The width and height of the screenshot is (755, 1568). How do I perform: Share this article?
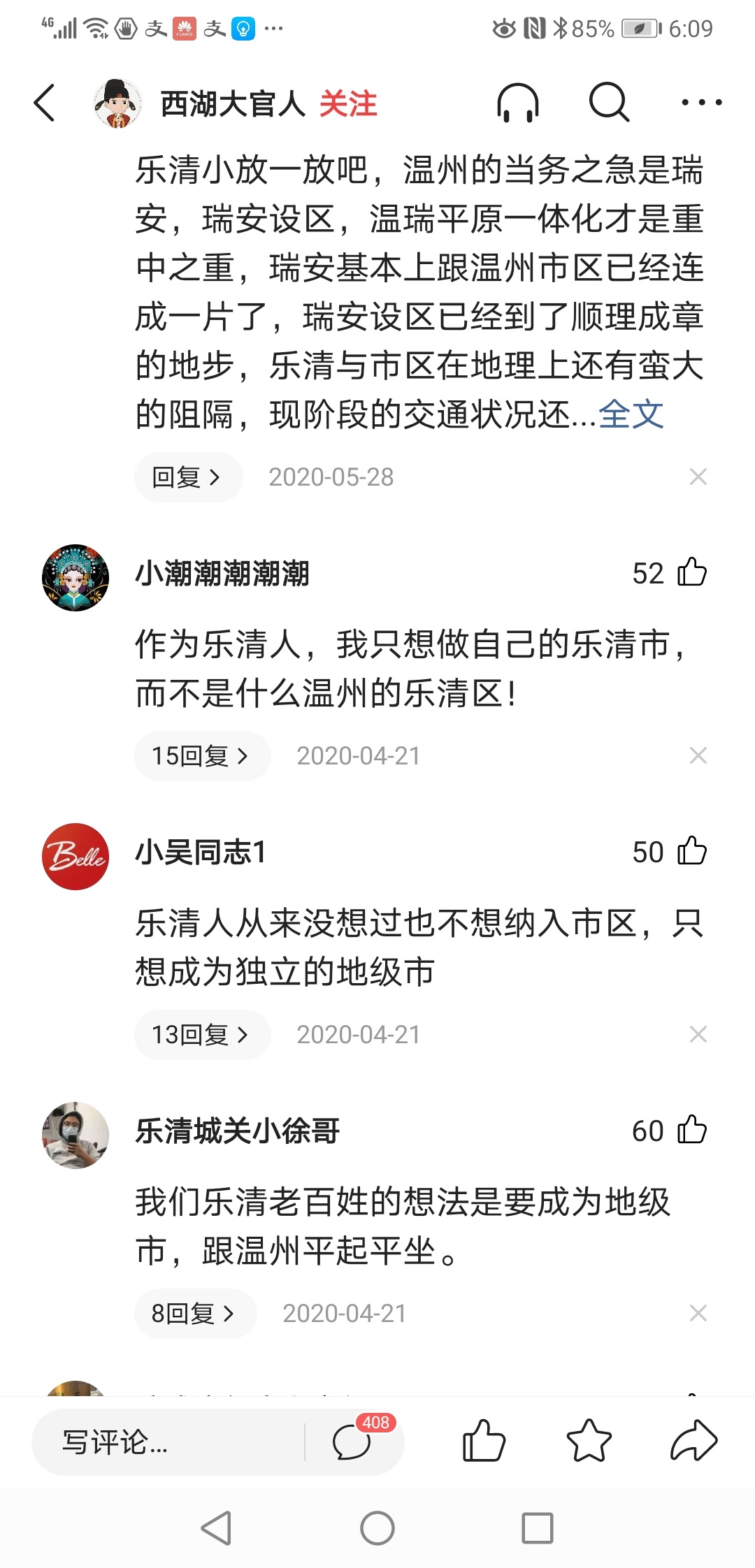[x=693, y=1441]
